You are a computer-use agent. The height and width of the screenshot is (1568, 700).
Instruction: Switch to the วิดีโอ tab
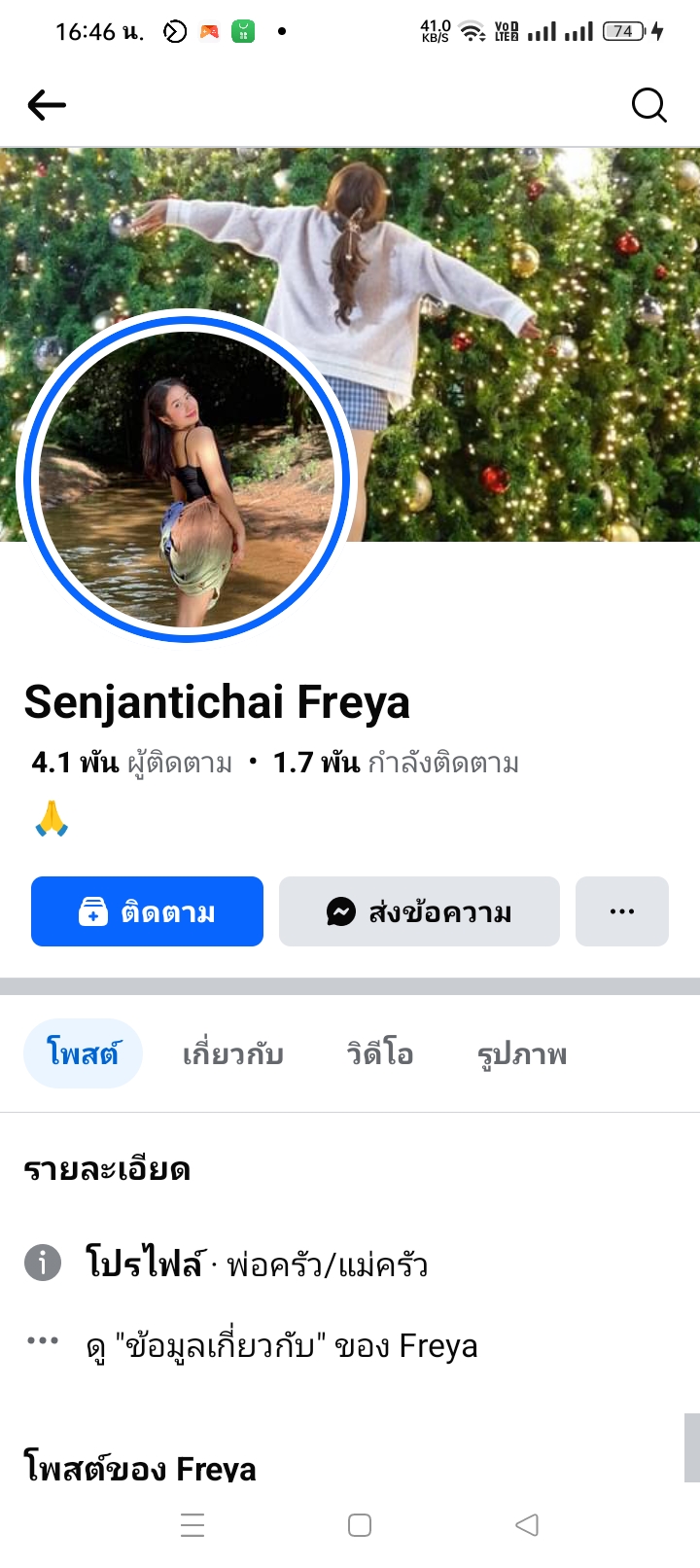[380, 1053]
